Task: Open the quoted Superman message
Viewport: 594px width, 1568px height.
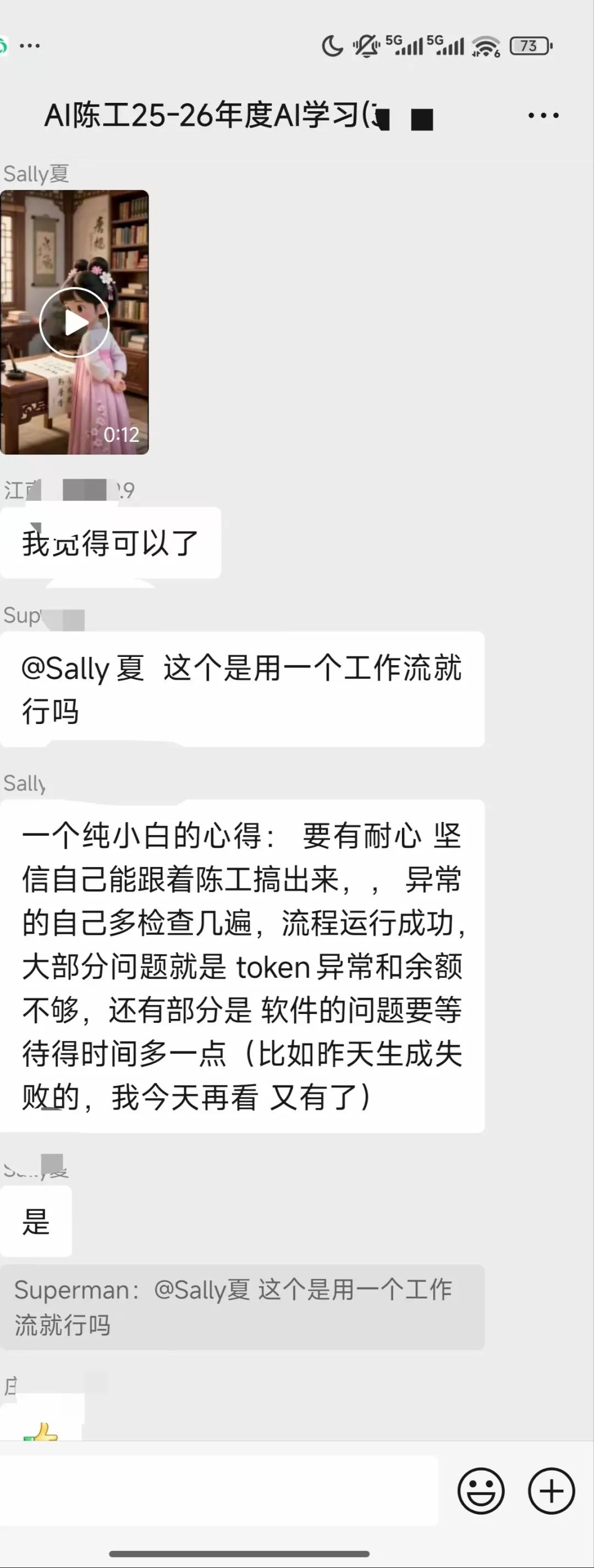Action: [242, 1307]
